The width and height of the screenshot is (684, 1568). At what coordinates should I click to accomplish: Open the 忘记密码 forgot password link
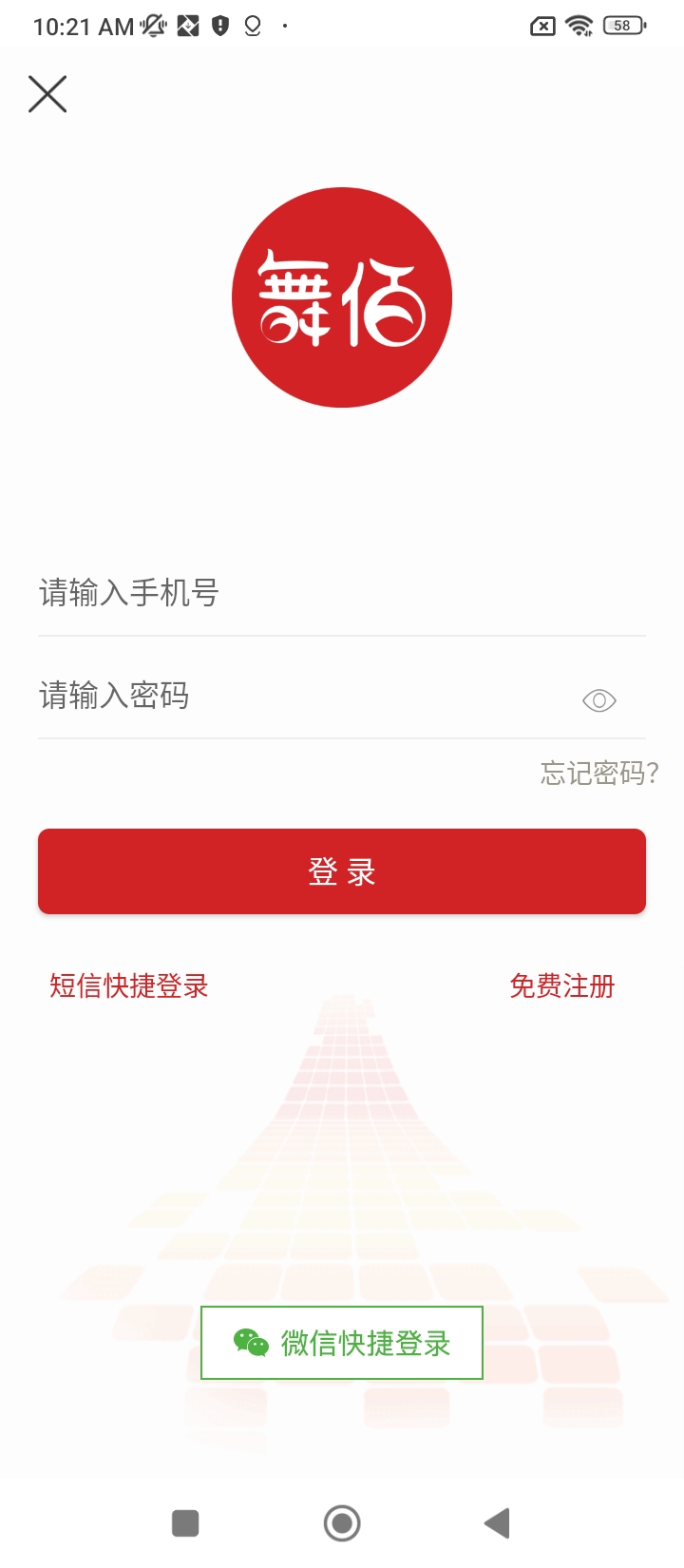(x=598, y=774)
